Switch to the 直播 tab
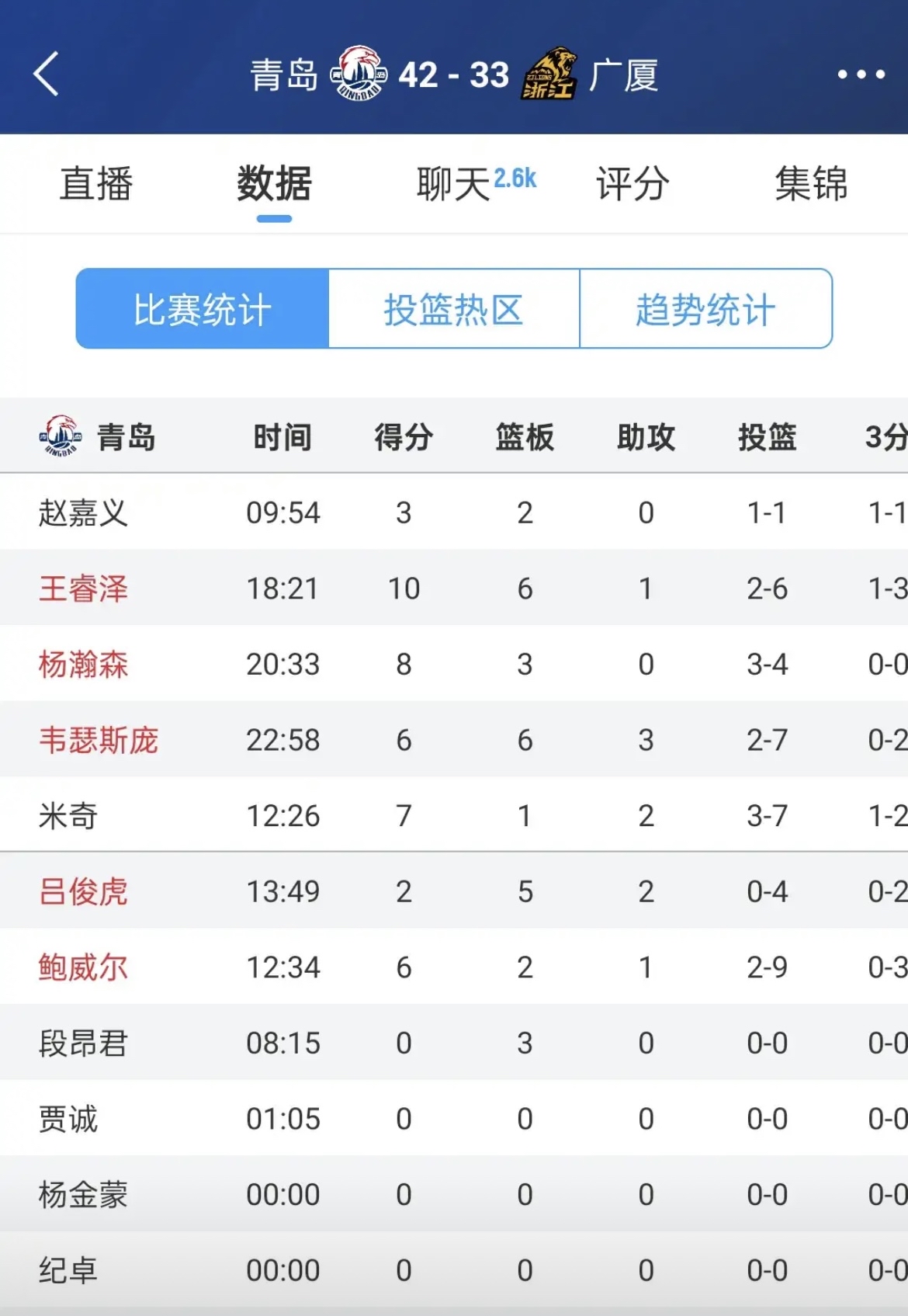Screen dimensions: 908x1316 tap(96, 184)
